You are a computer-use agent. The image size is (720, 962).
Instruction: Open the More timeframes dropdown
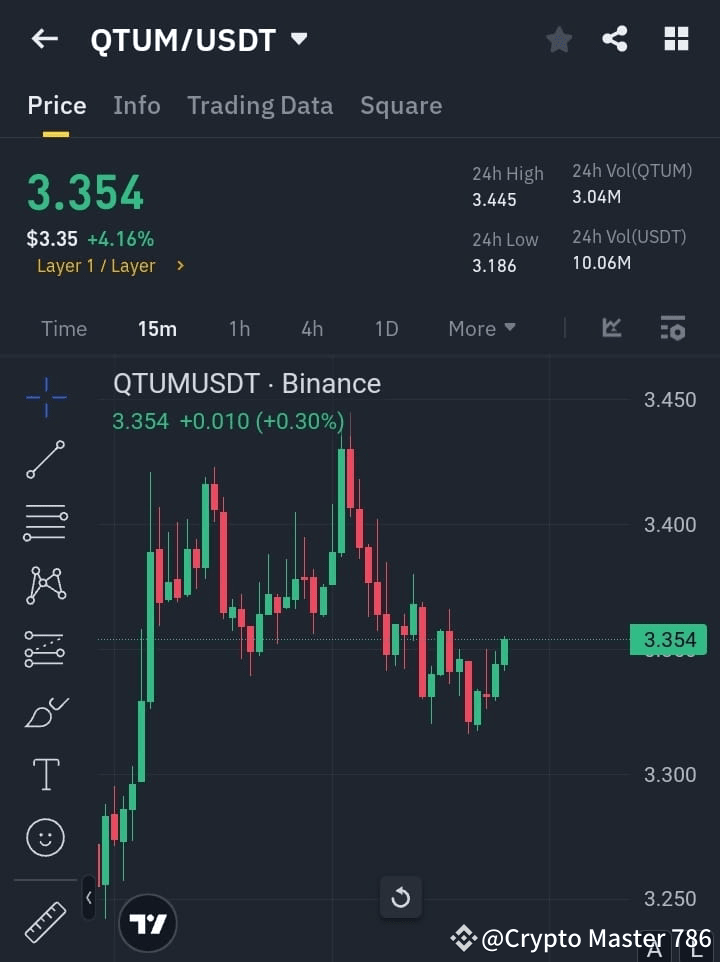(481, 328)
